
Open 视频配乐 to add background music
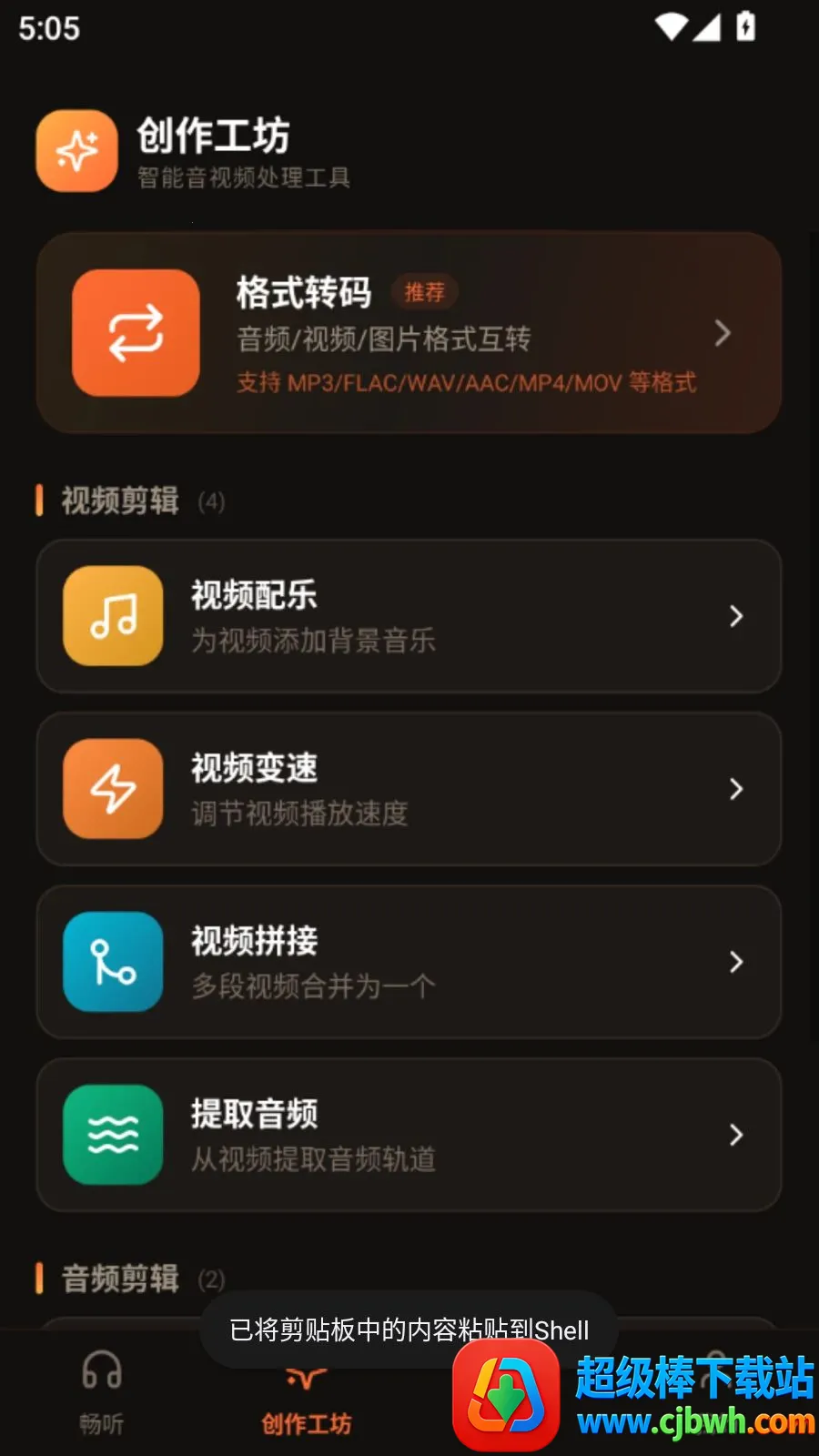pos(409,616)
